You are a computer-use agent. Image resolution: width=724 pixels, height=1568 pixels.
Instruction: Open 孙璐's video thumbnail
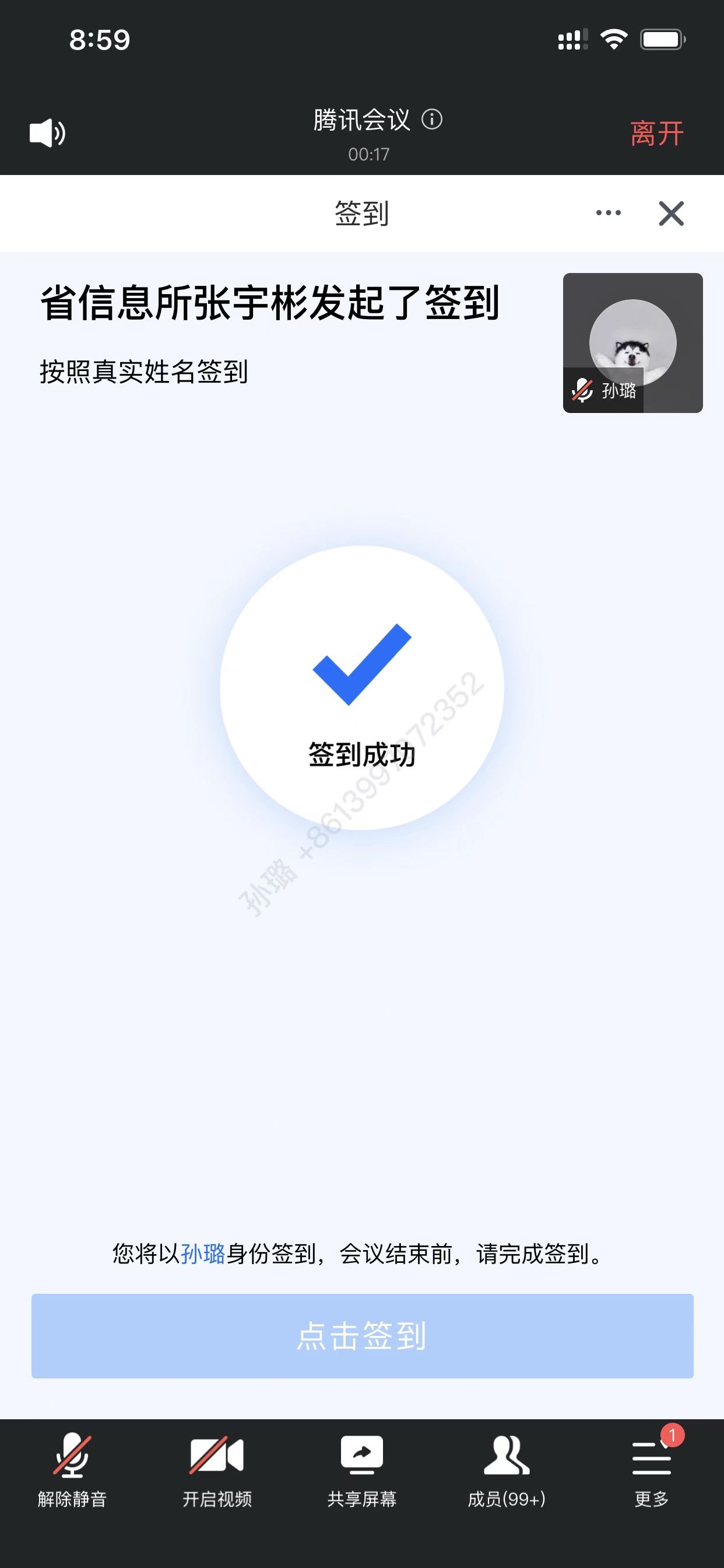(x=632, y=342)
